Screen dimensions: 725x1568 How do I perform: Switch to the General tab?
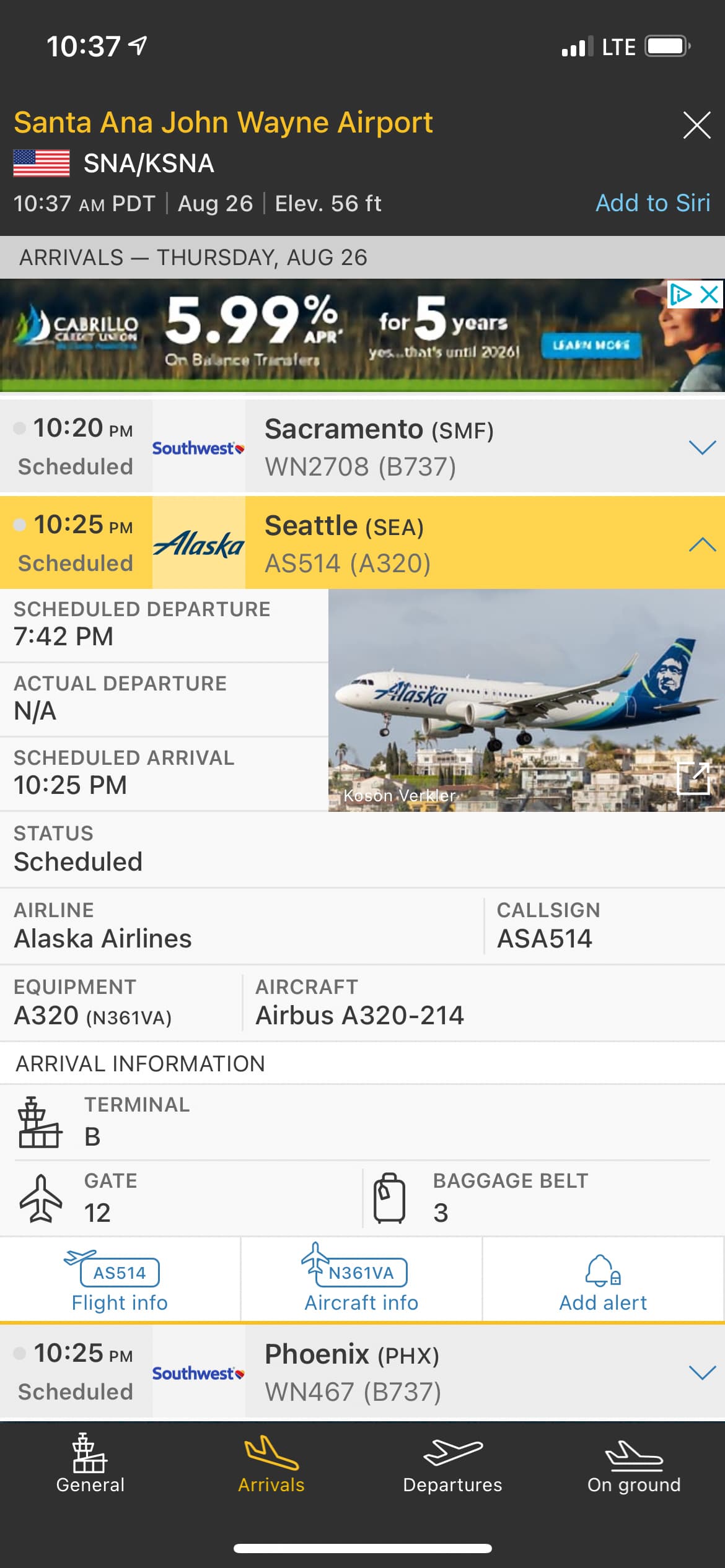(90, 1464)
